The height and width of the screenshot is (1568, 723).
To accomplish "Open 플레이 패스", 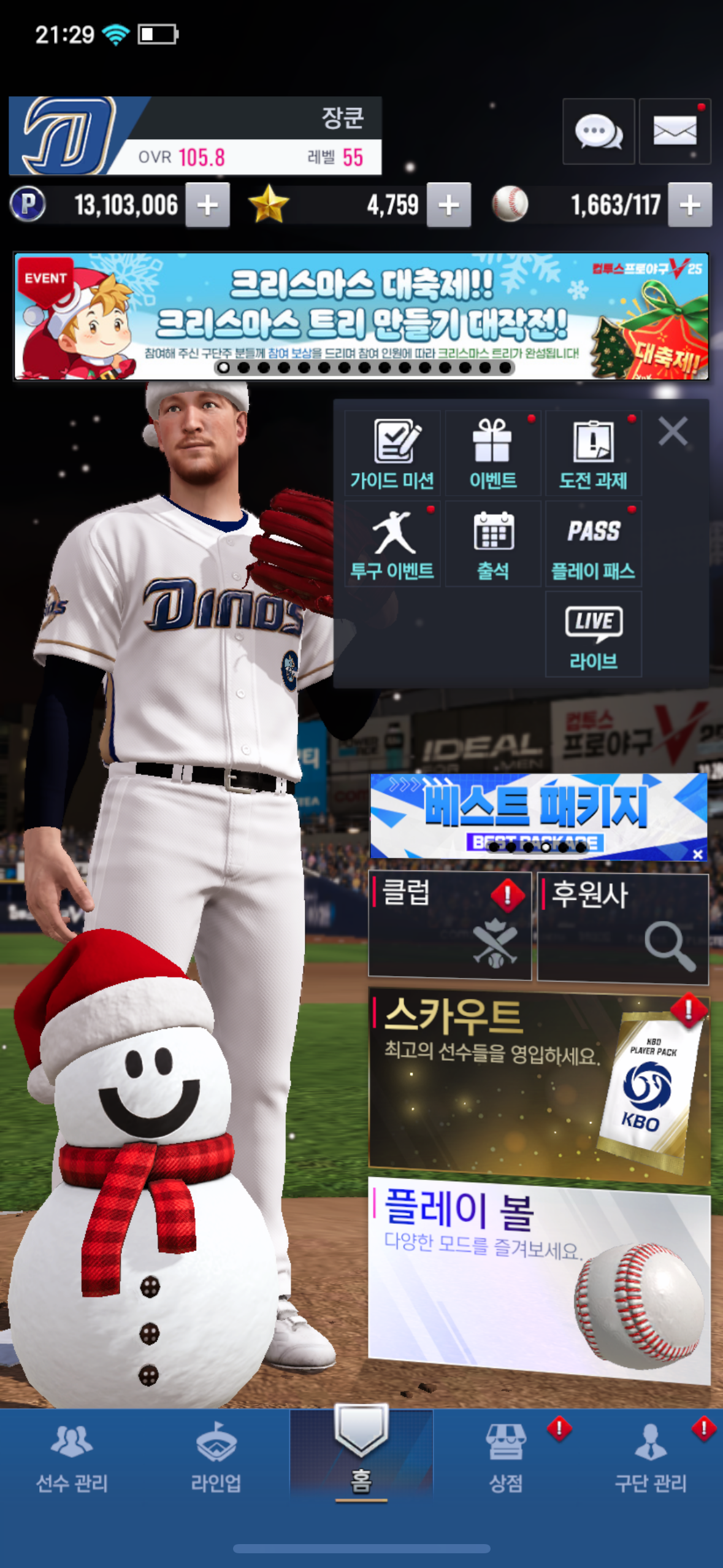I will pyautogui.click(x=593, y=544).
